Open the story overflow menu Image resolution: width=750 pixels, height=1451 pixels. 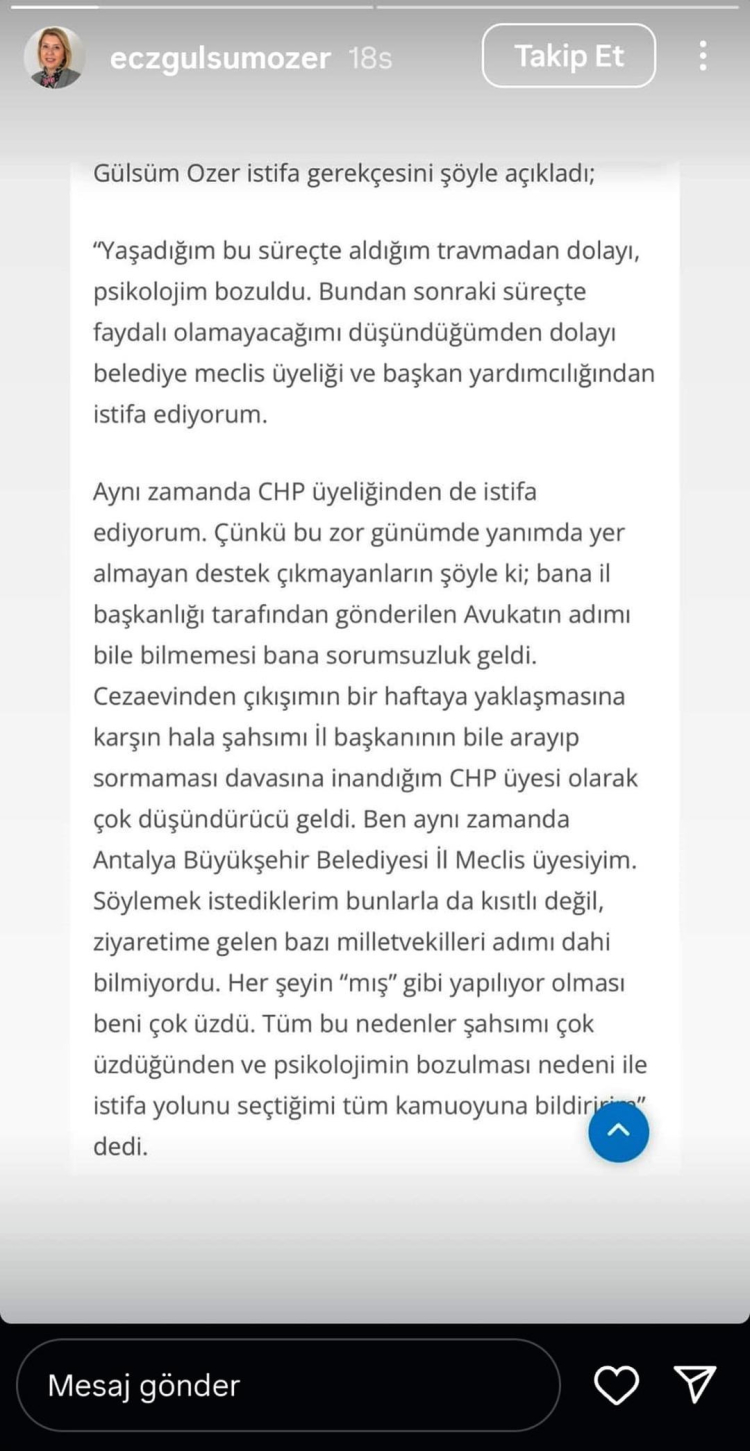(x=703, y=56)
